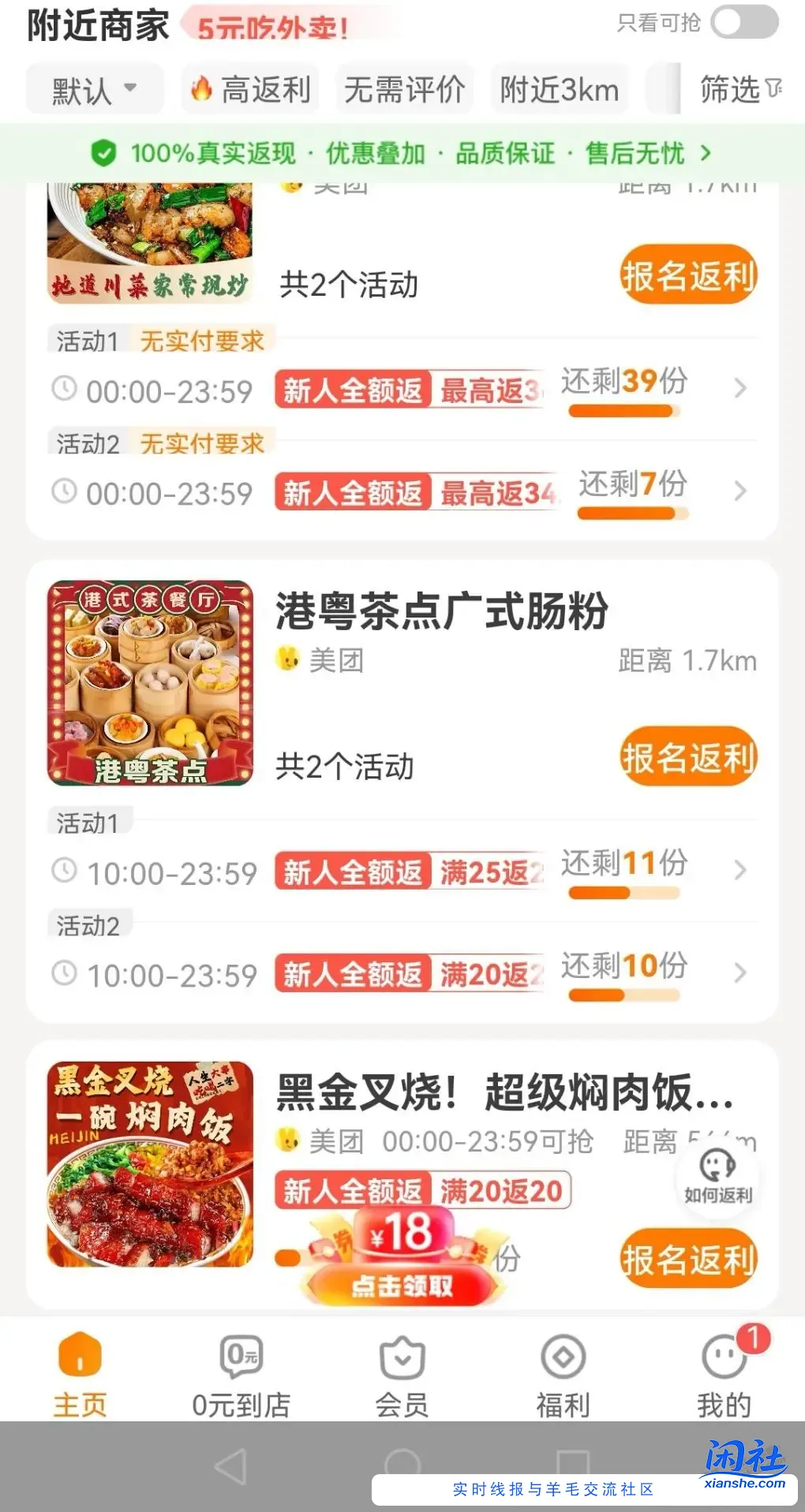Select the 福利 diamond icon
The width and height of the screenshot is (805, 1512).
pyautogui.click(x=563, y=1352)
